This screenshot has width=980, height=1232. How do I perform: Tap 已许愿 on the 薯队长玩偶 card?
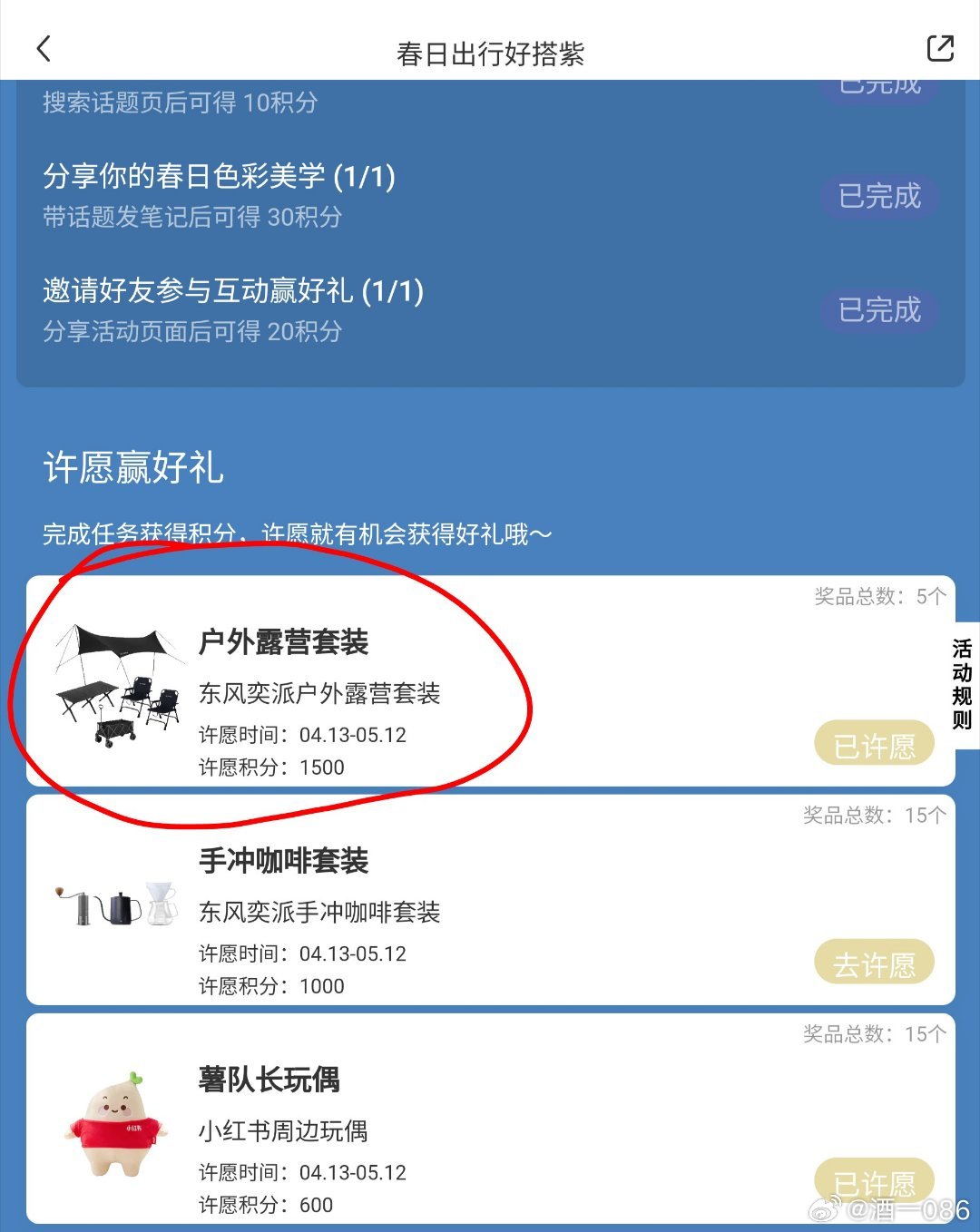pos(874,1181)
